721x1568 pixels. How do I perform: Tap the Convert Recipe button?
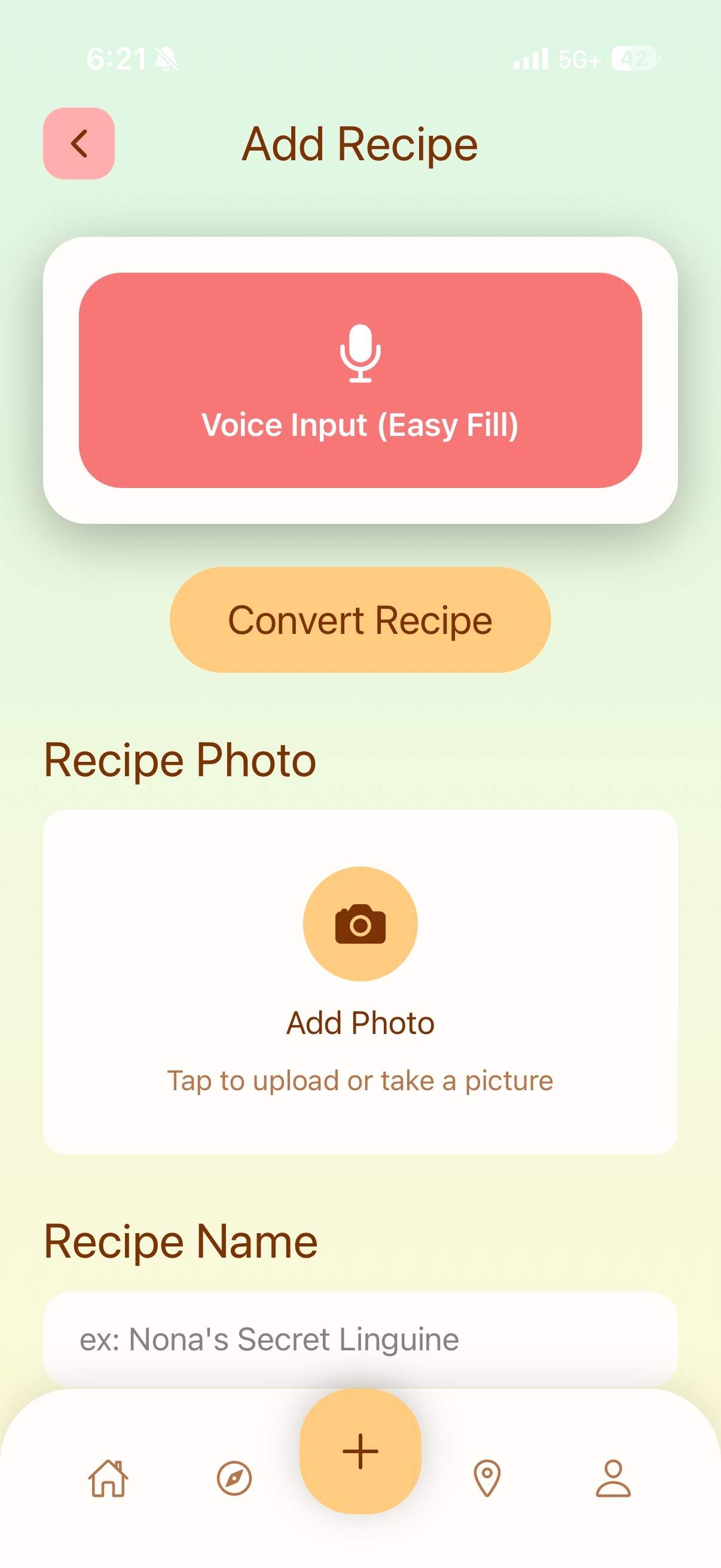pyautogui.click(x=360, y=620)
